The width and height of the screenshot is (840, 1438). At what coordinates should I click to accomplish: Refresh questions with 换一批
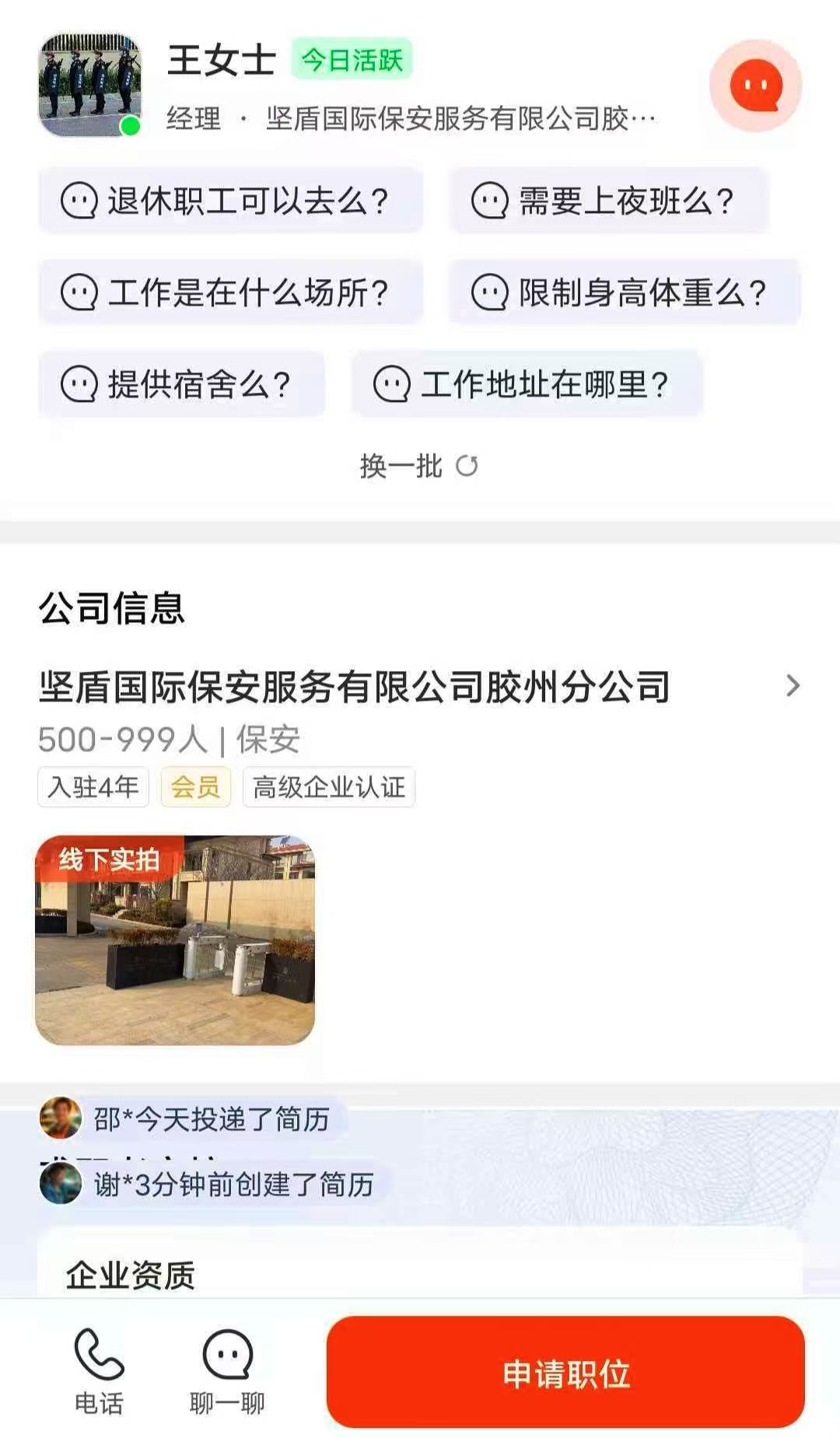tap(418, 466)
